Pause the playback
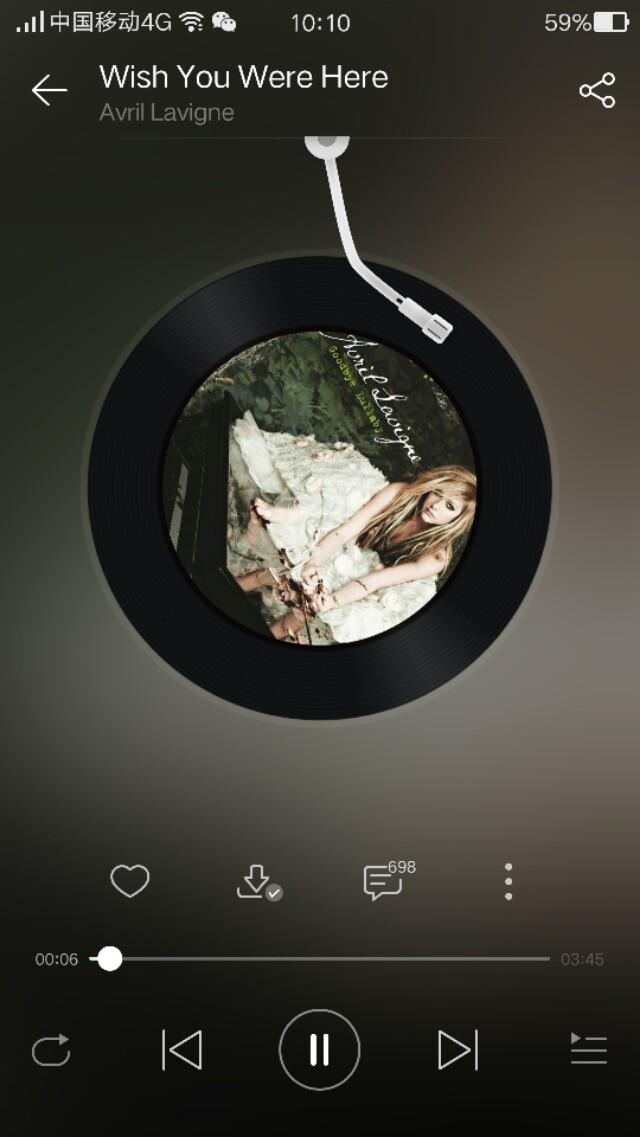This screenshot has width=640, height=1137. click(x=319, y=1050)
